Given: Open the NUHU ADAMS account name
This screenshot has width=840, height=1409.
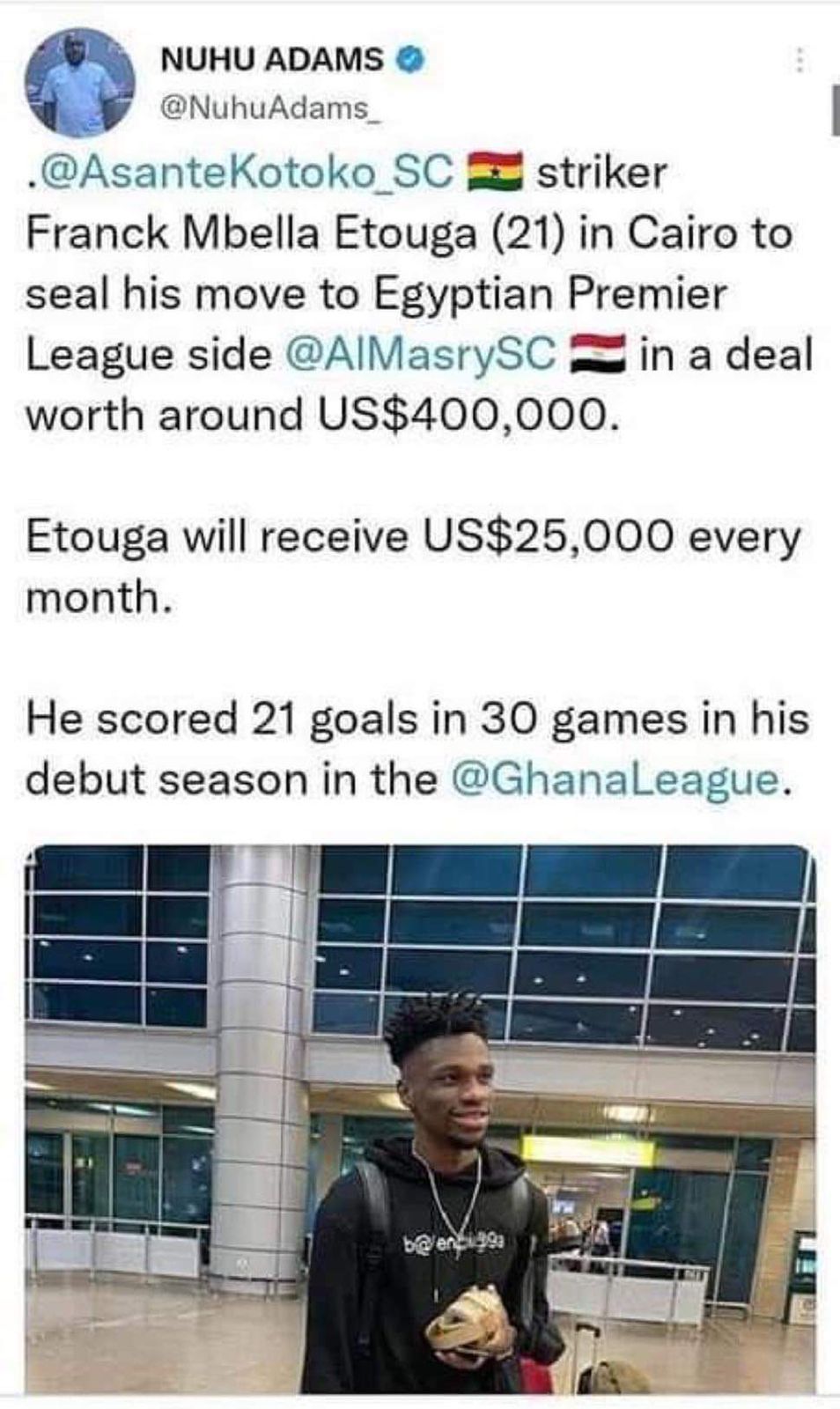Looking at the screenshot, I should pos(272,59).
